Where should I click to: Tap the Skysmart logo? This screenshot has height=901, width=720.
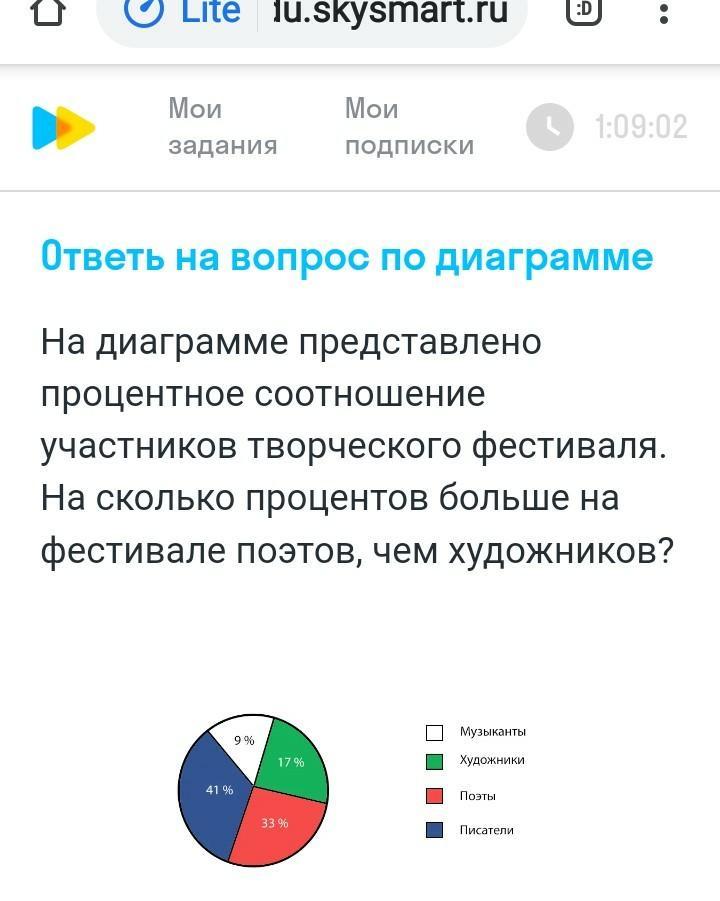click(x=63, y=128)
